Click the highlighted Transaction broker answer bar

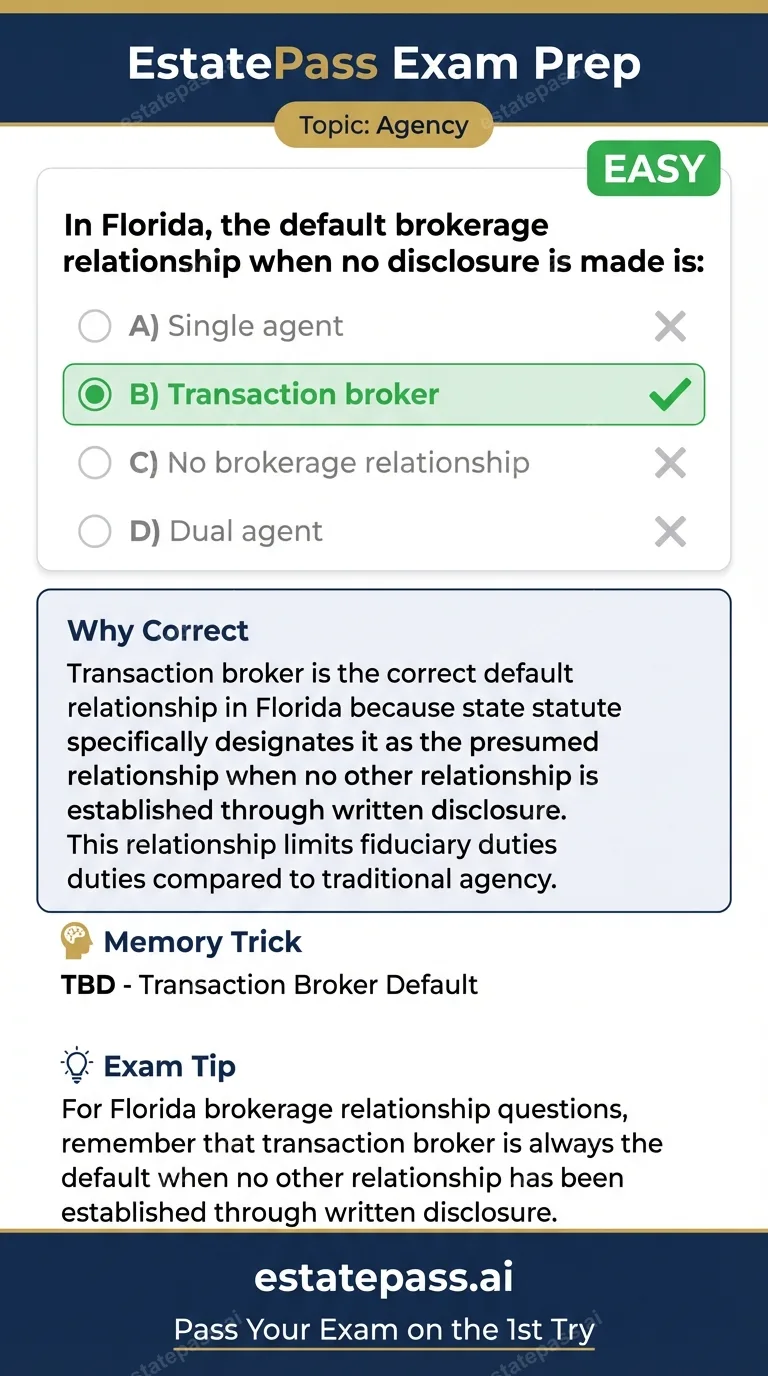tap(384, 394)
